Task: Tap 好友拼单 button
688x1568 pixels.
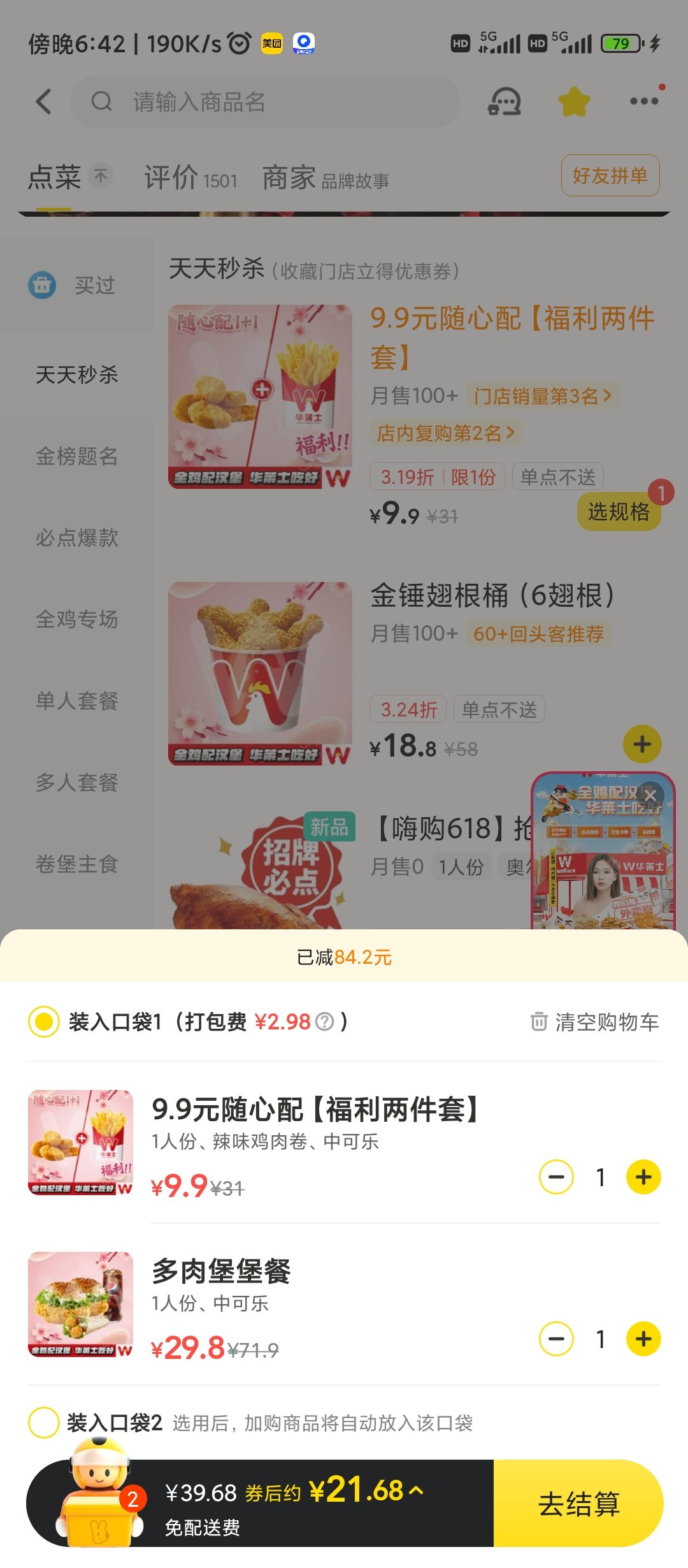Action: coord(610,175)
